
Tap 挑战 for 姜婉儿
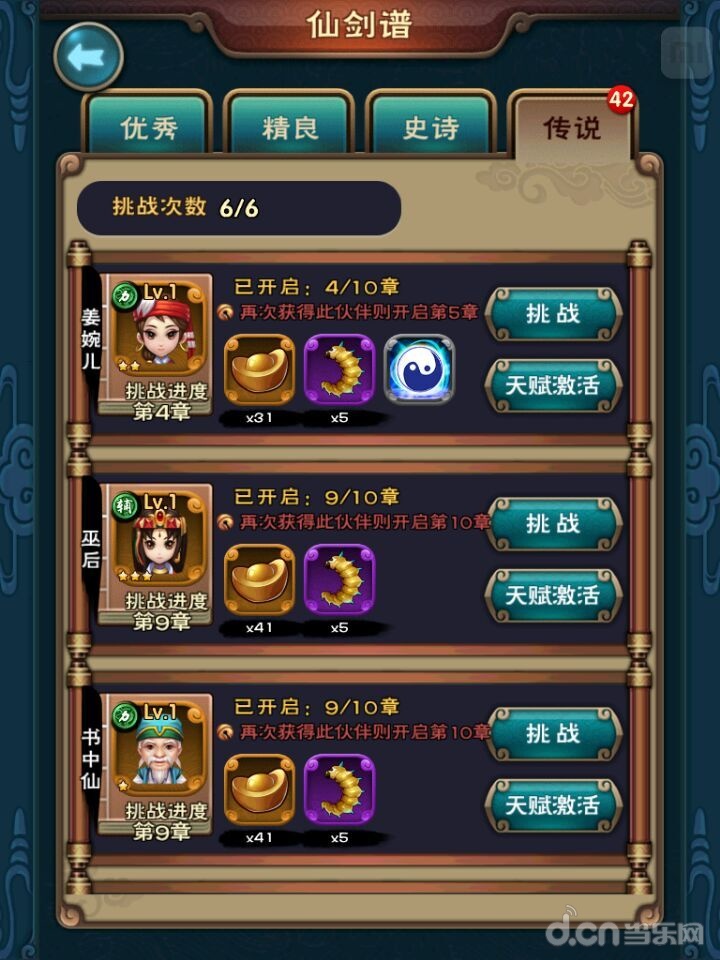(553, 314)
